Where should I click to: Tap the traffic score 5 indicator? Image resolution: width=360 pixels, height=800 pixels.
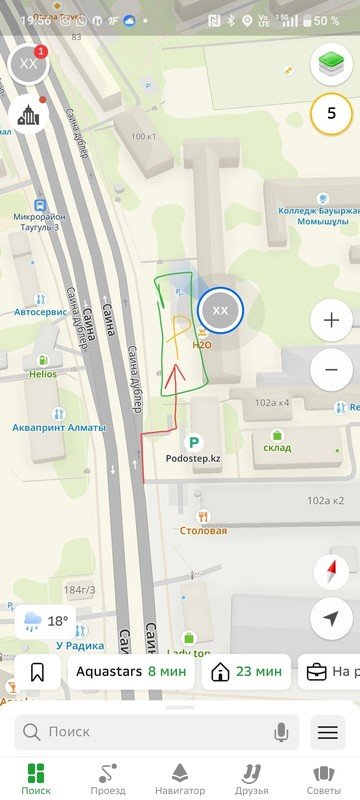point(331,113)
